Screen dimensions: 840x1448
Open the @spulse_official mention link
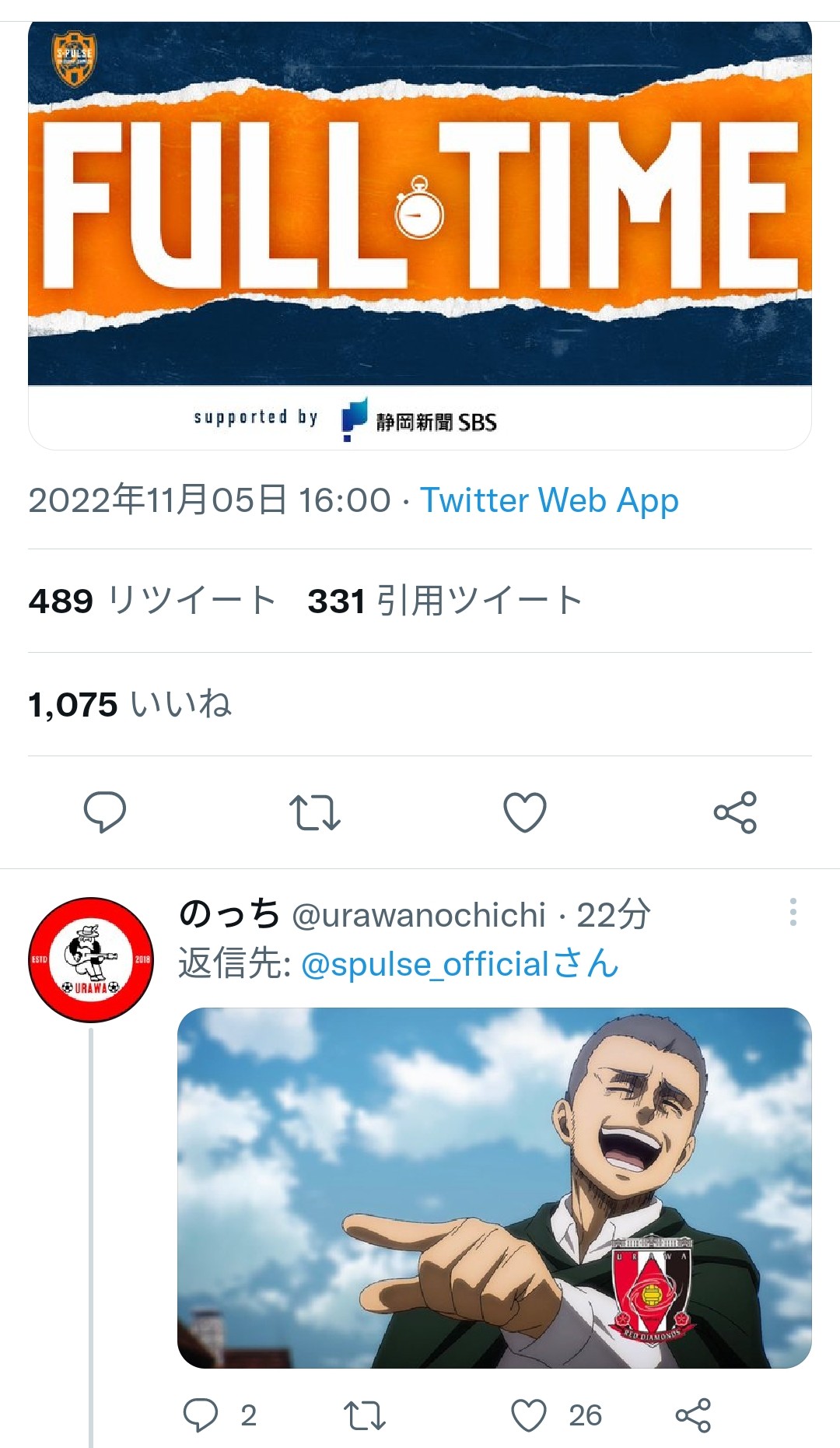pyautogui.click(x=425, y=965)
